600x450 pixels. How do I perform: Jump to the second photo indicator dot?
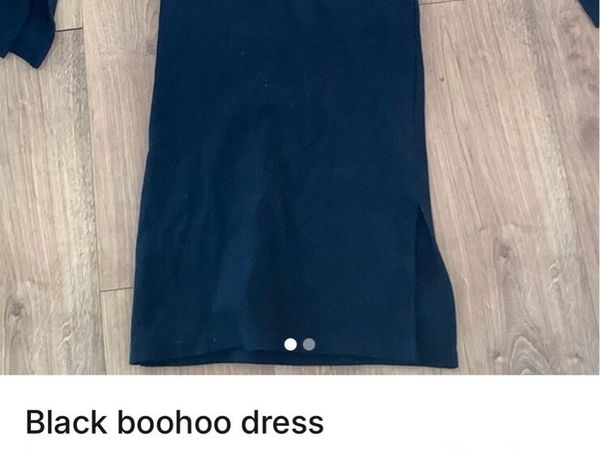309,344
